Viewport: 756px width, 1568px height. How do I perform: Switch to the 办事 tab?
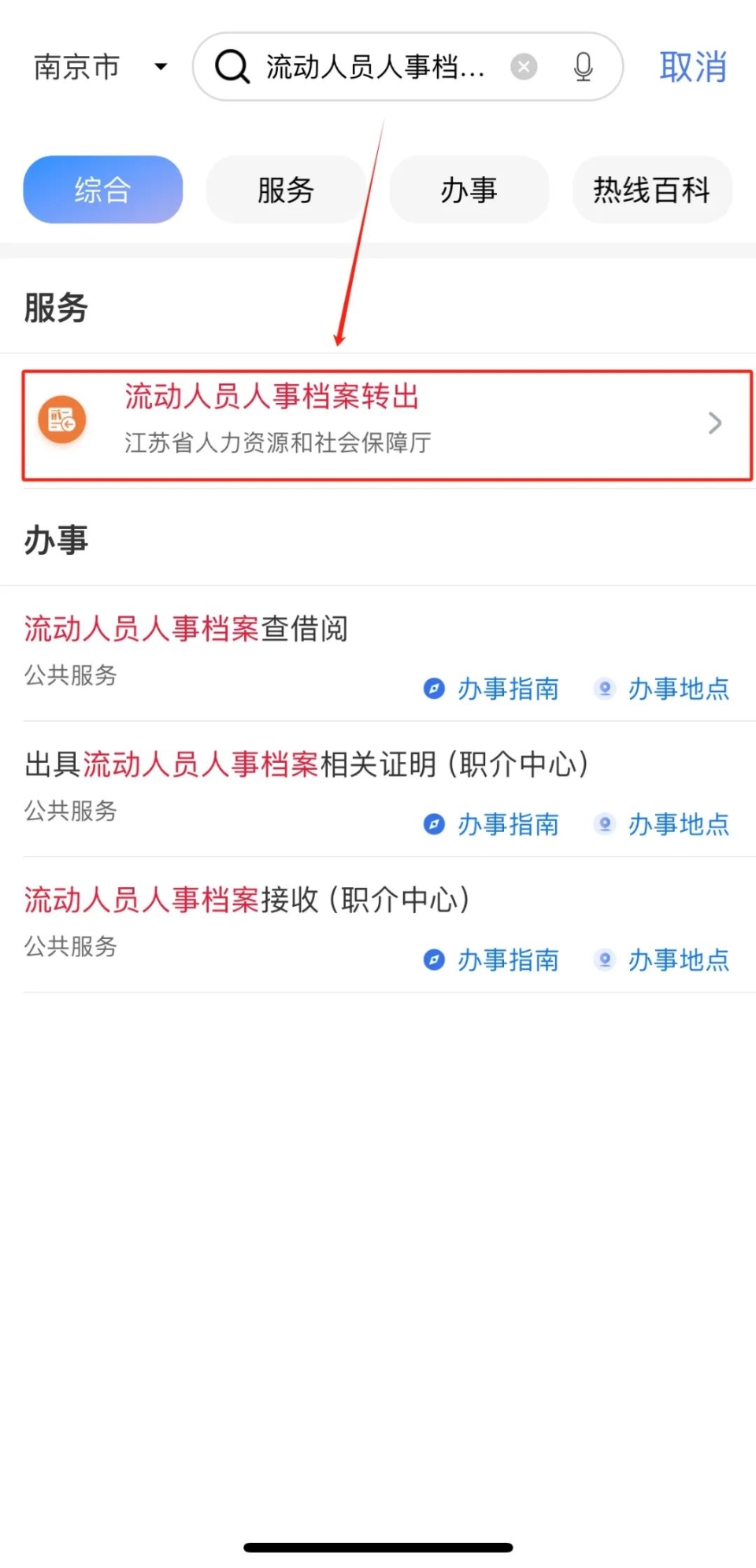[469, 190]
